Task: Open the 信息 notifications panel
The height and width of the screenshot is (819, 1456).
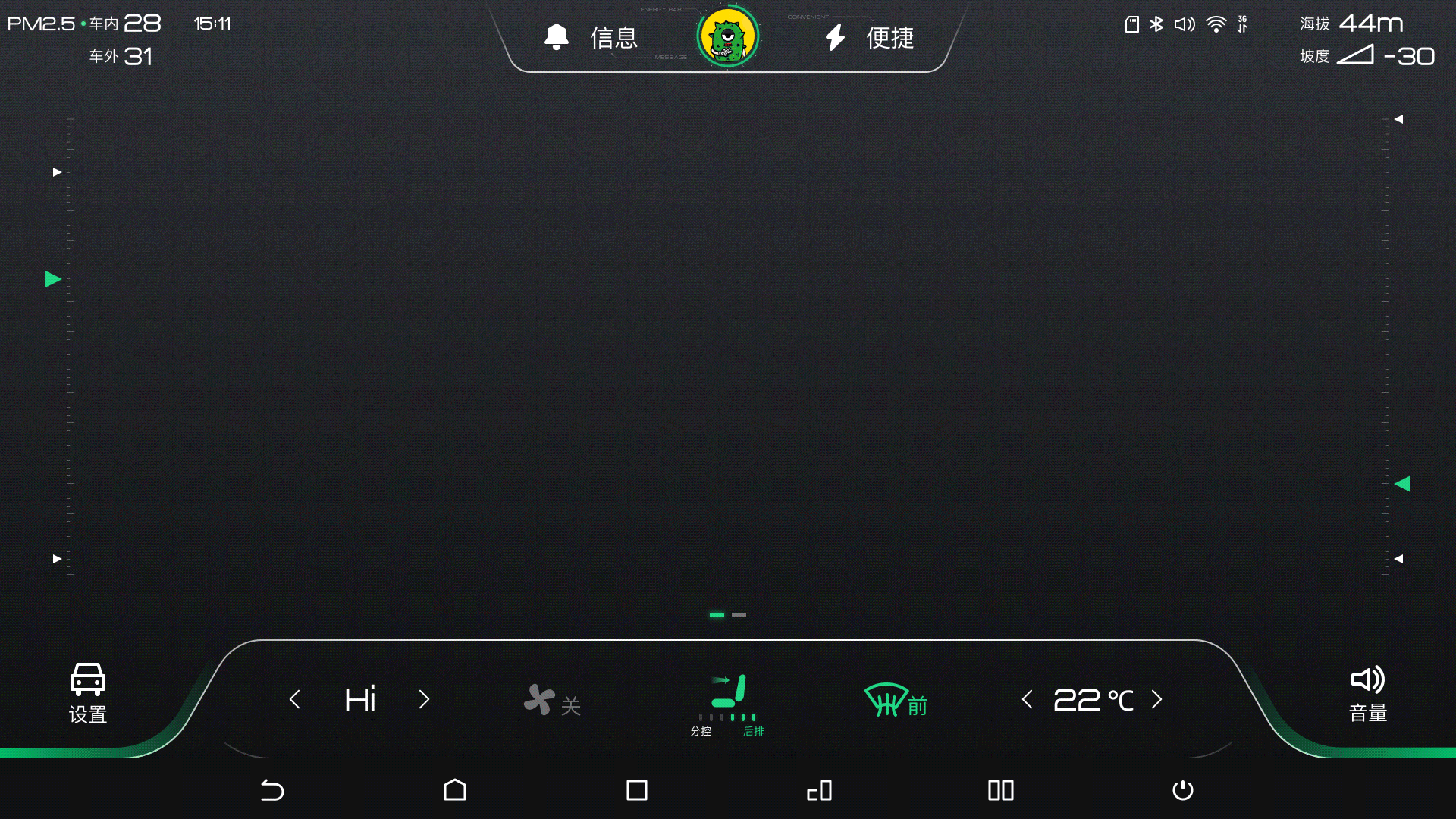Action: click(x=592, y=37)
